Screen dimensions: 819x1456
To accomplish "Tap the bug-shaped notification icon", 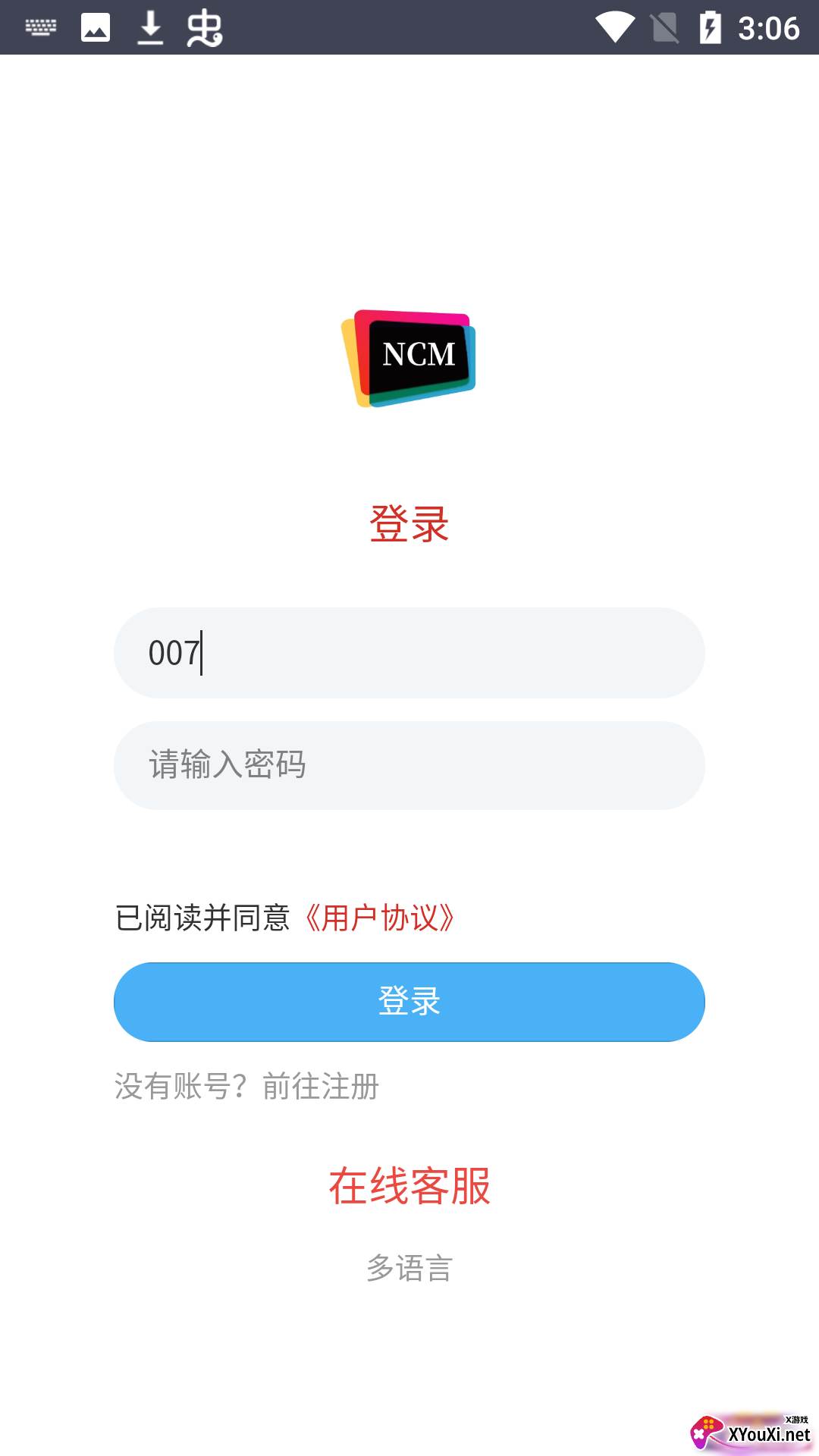I will click(x=203, y=27).
